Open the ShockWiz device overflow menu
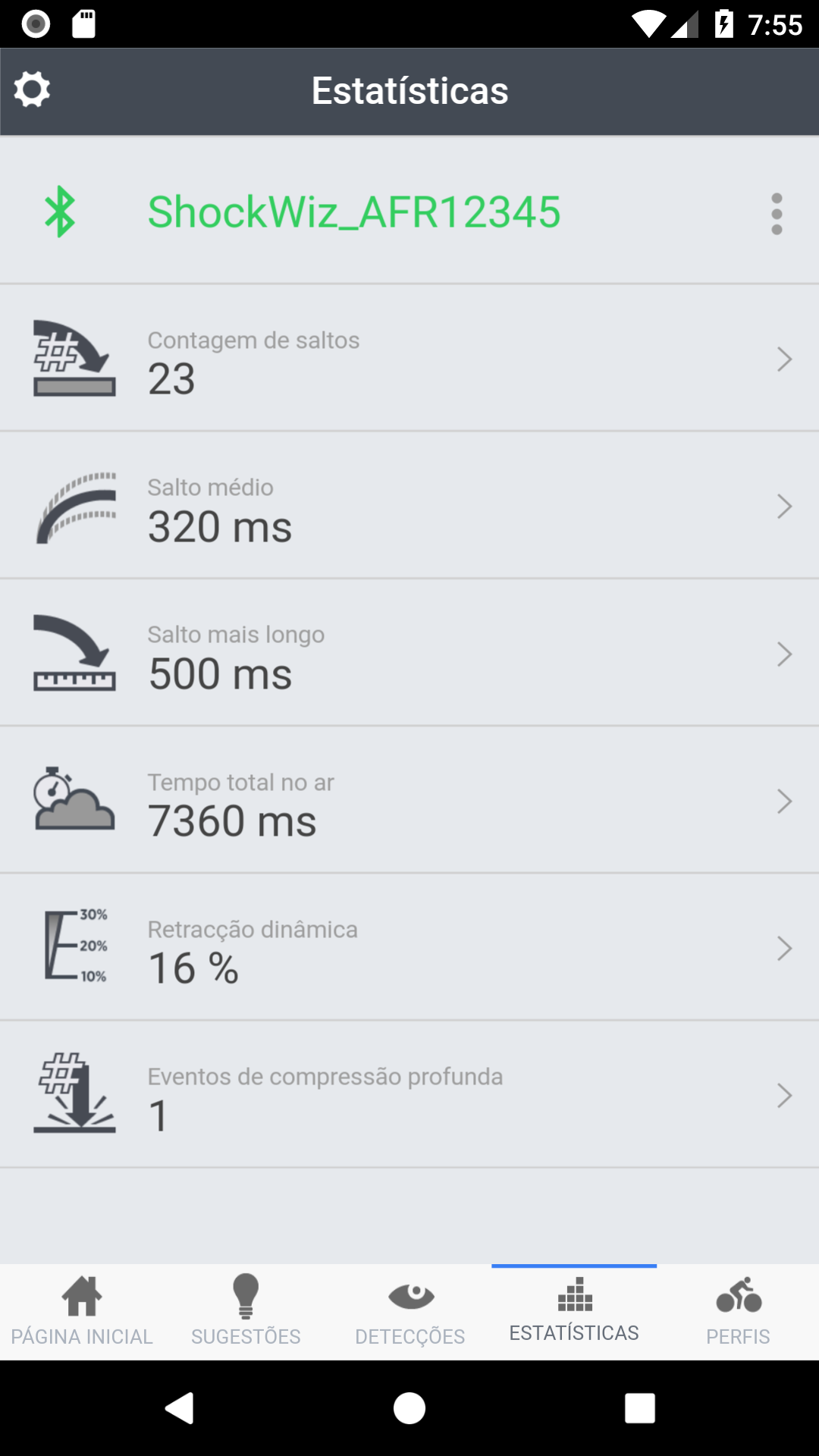This screenshot has width=819, height=1456. coord(777,213)
